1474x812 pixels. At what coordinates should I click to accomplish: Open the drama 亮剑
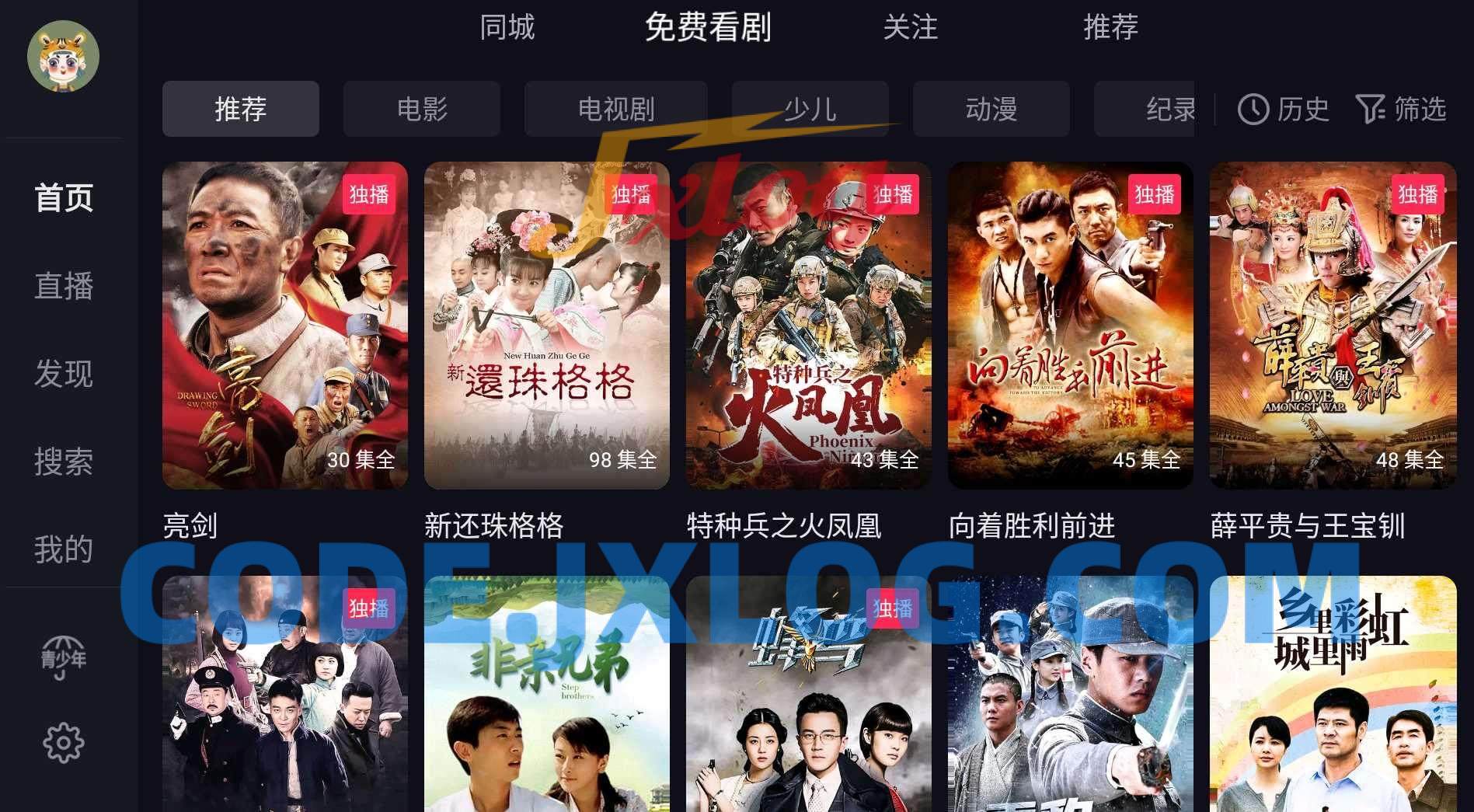[285, 325]
